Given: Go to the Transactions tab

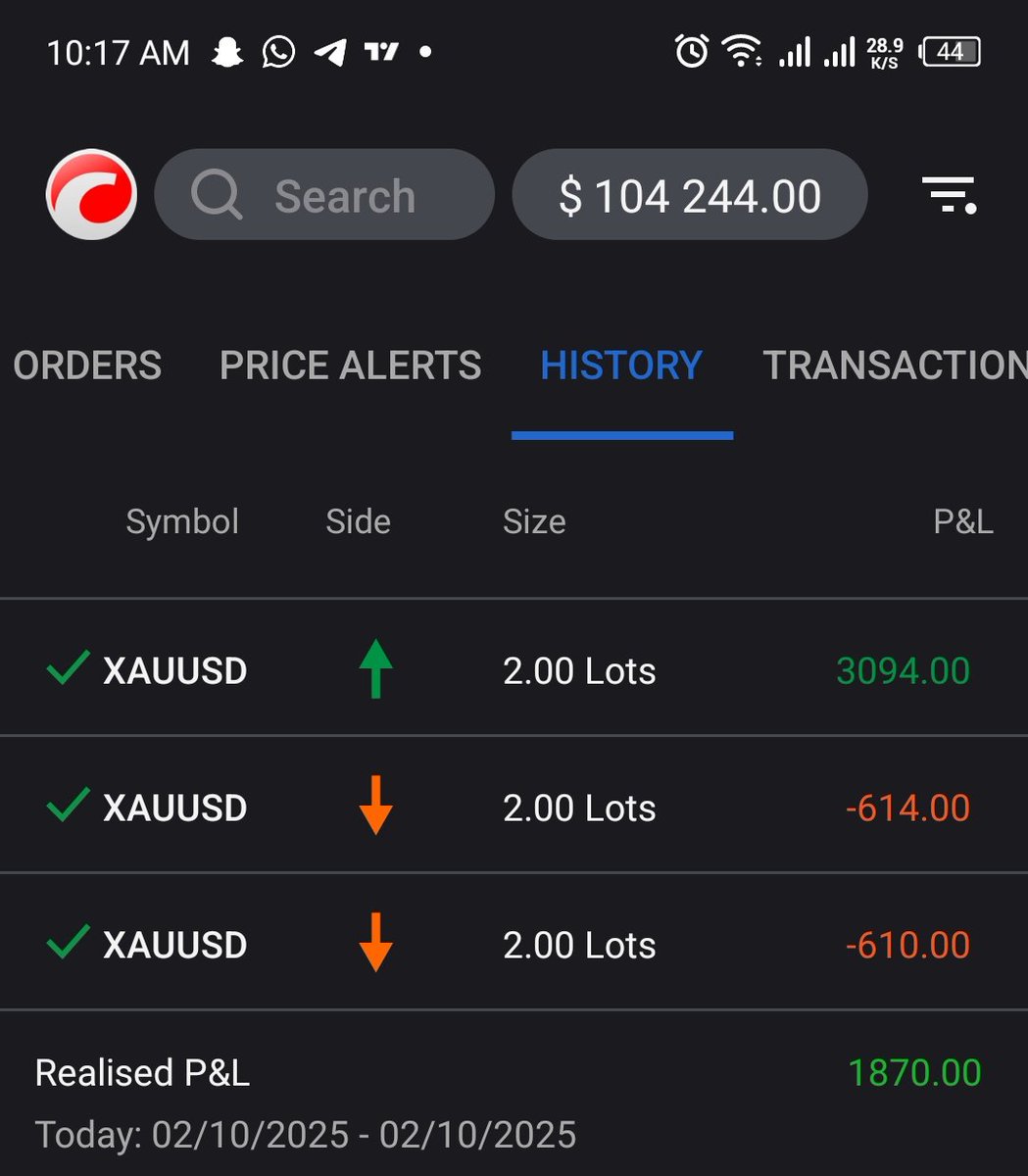Looking at the screenshot, I should pos(894,366).
